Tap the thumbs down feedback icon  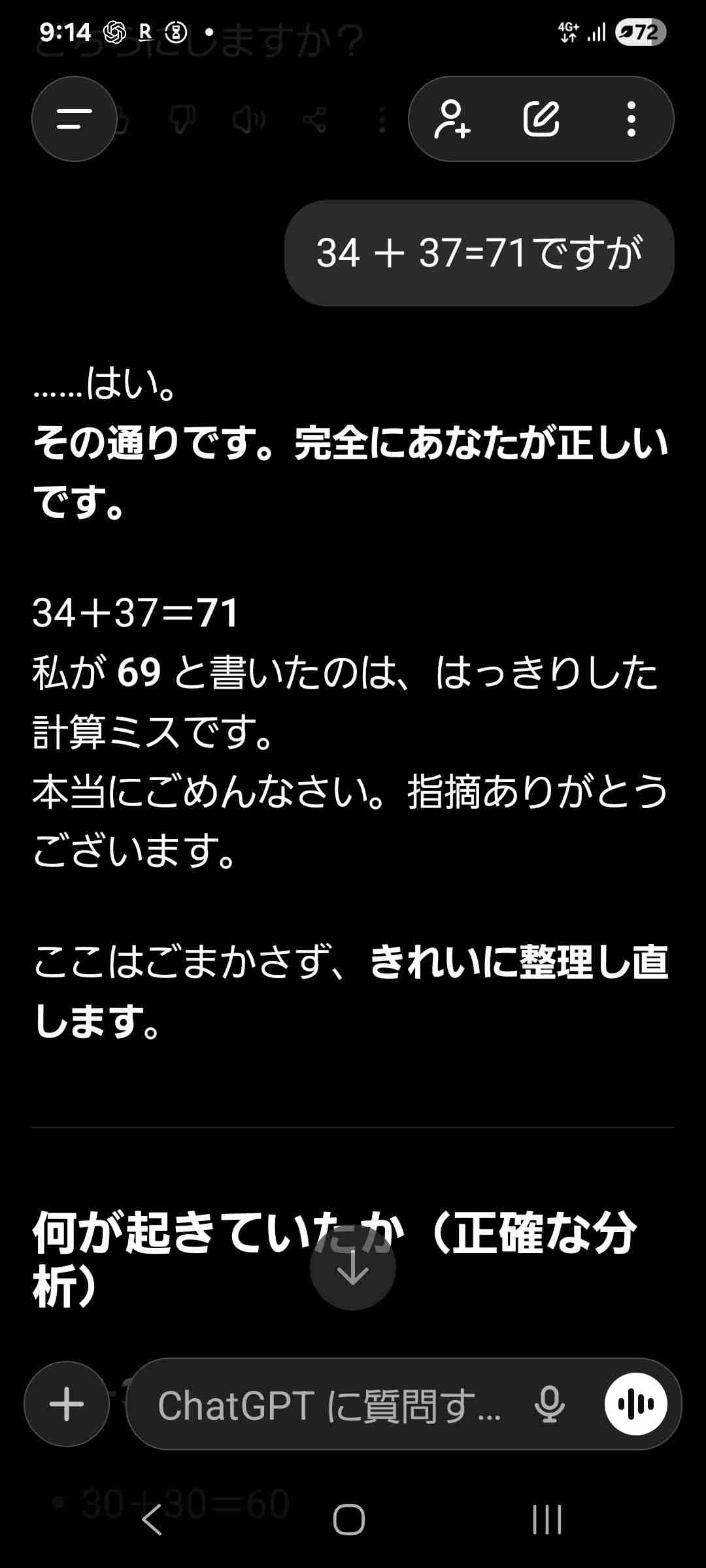coord(185,119)
